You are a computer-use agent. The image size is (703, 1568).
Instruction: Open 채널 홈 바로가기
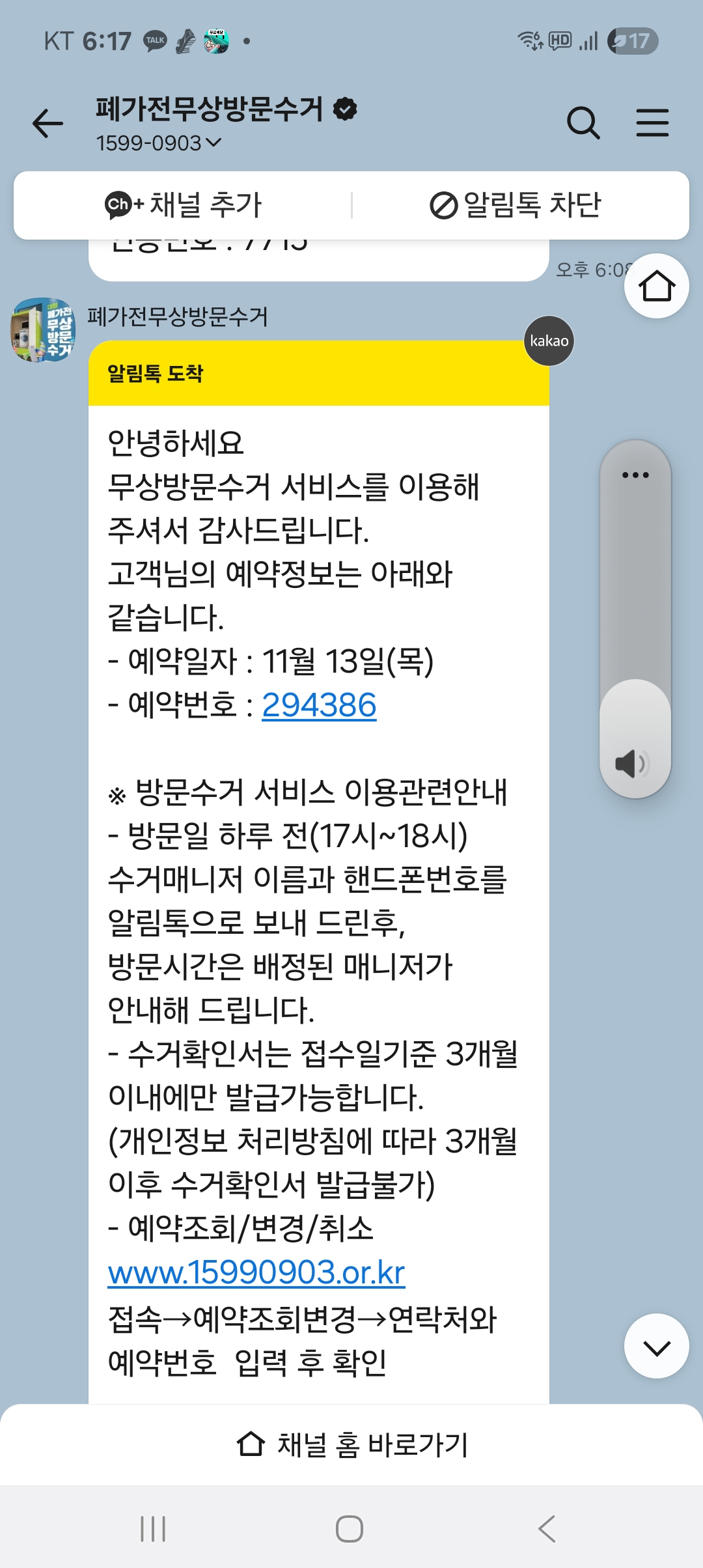(351, 1444)
